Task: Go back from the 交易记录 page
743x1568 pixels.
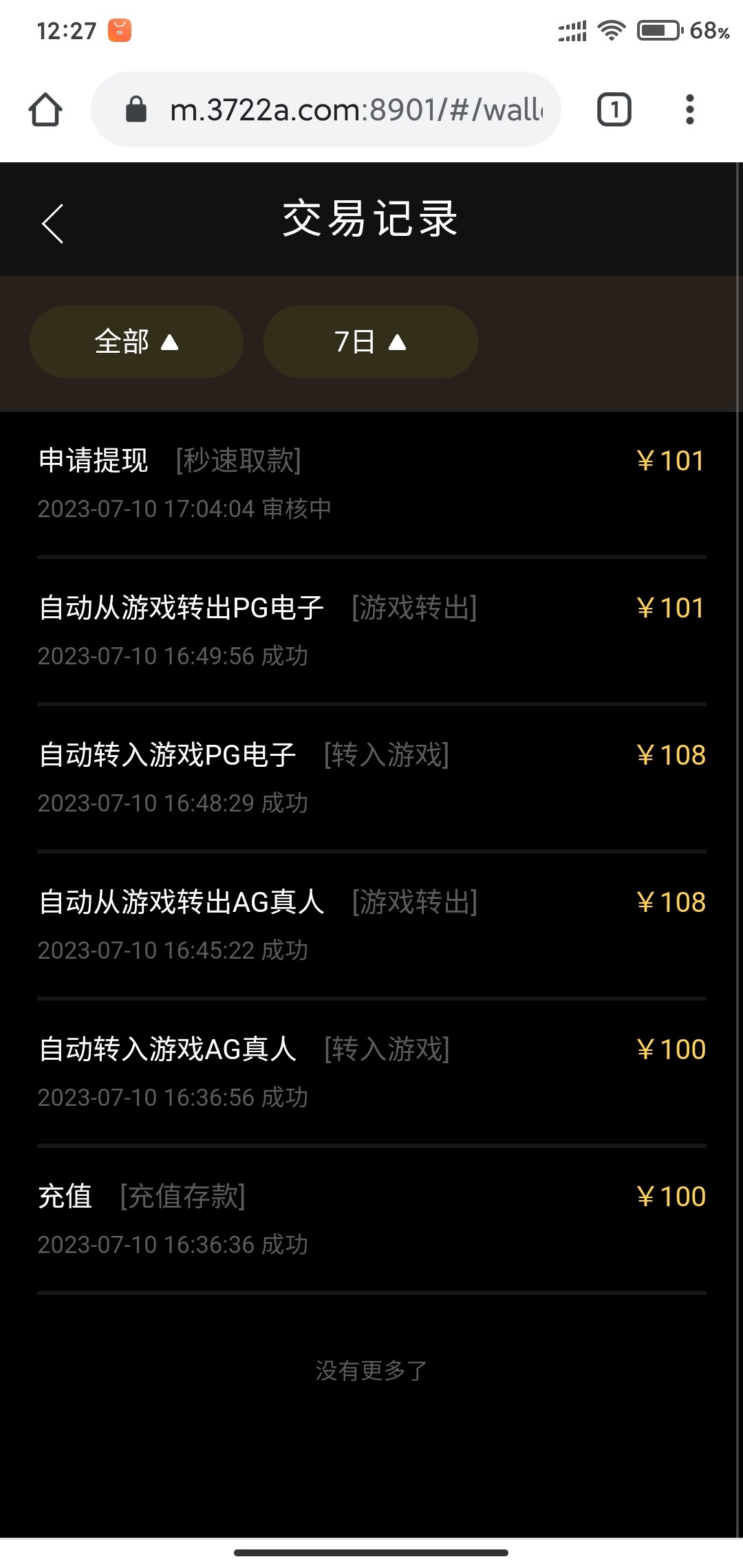Action: [52, 223]
